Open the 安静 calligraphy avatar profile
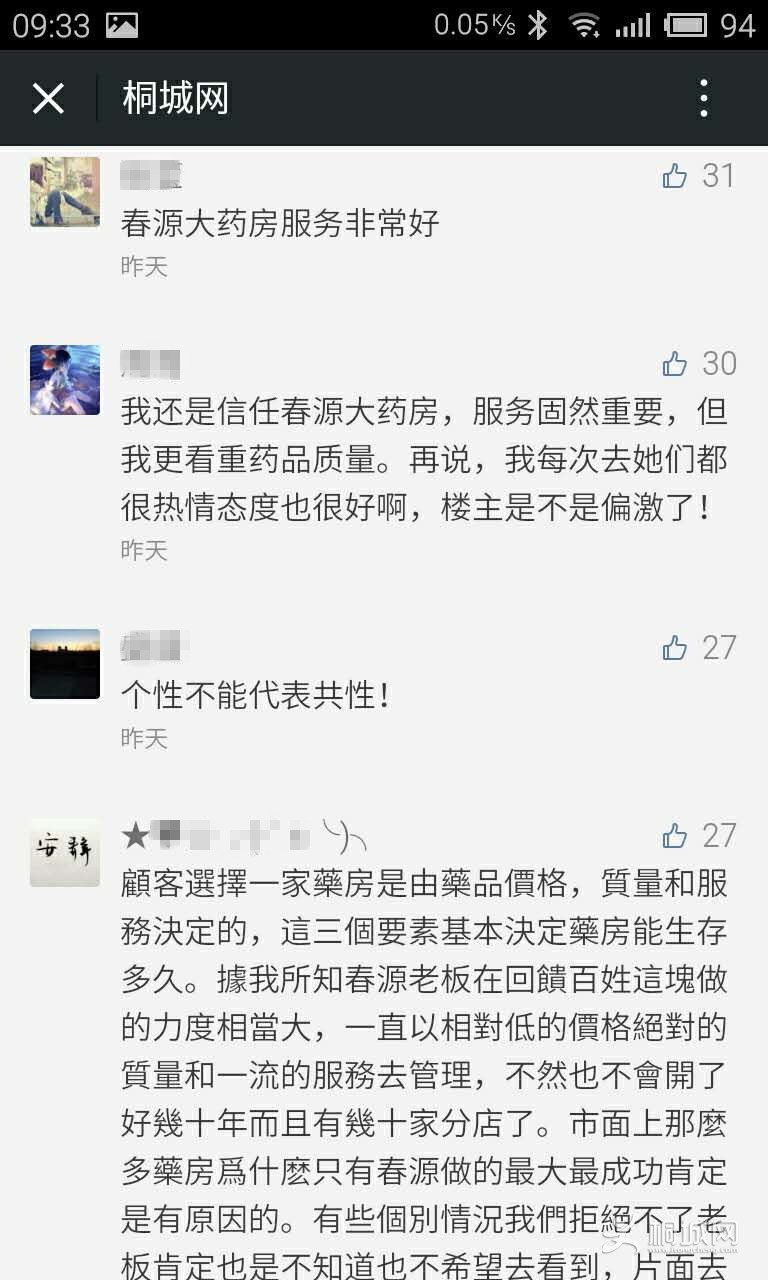This screenshot has width=768, height=1280. (x=65, y=852)
